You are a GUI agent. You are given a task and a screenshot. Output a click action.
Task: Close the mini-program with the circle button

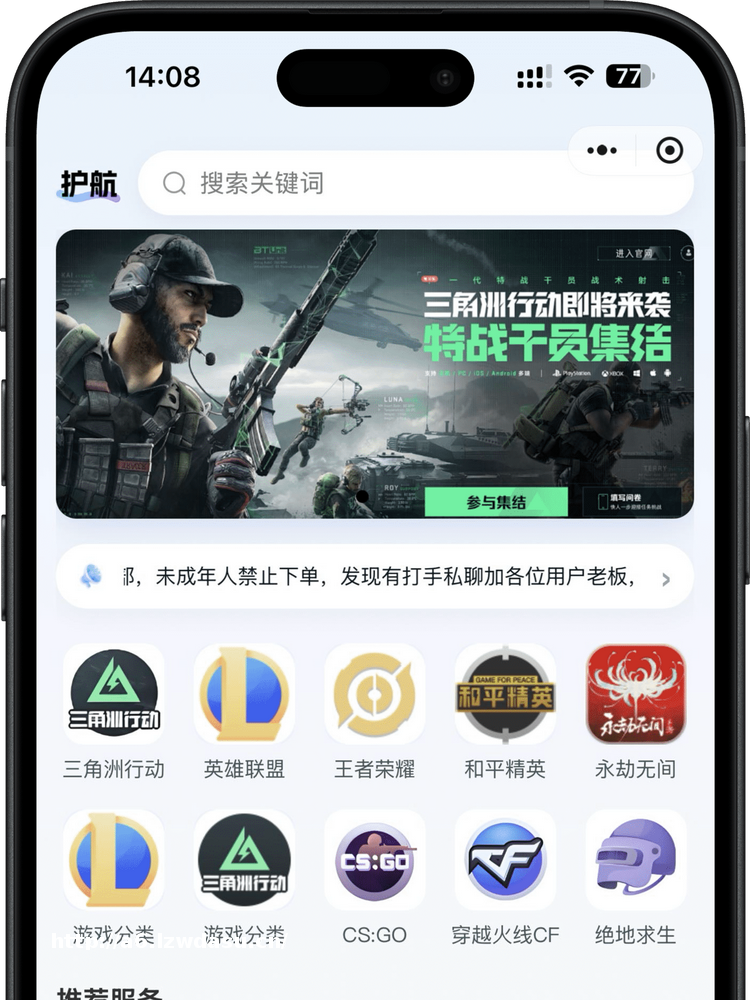click(669, 151)
